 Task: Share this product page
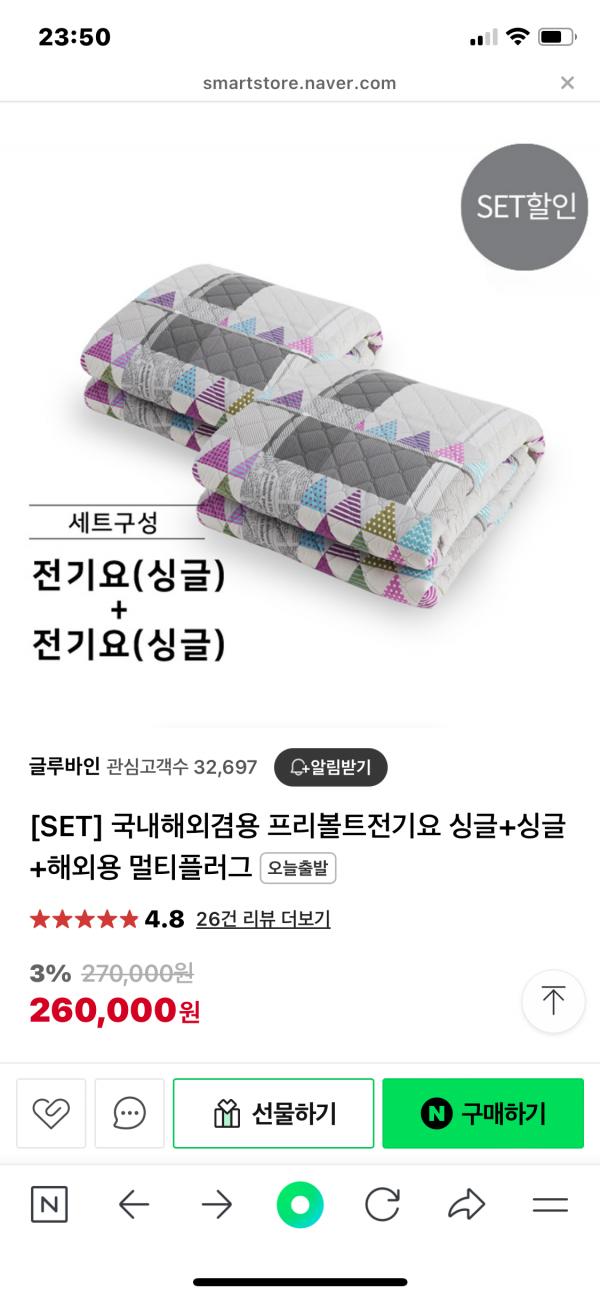point(466,1205)
